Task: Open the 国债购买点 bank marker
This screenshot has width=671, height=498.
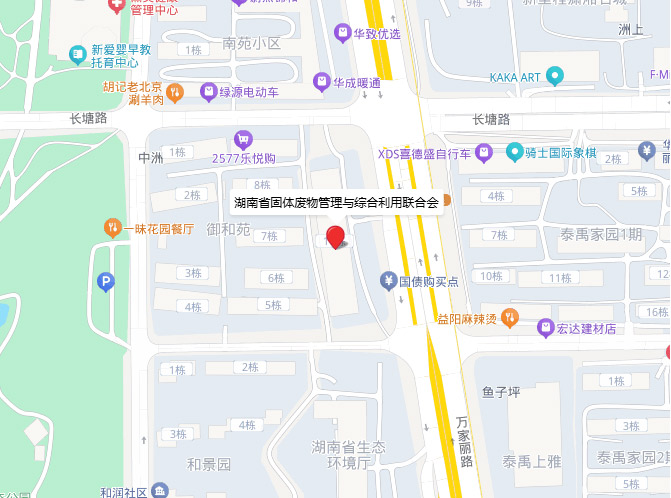Action: [388, 281]
